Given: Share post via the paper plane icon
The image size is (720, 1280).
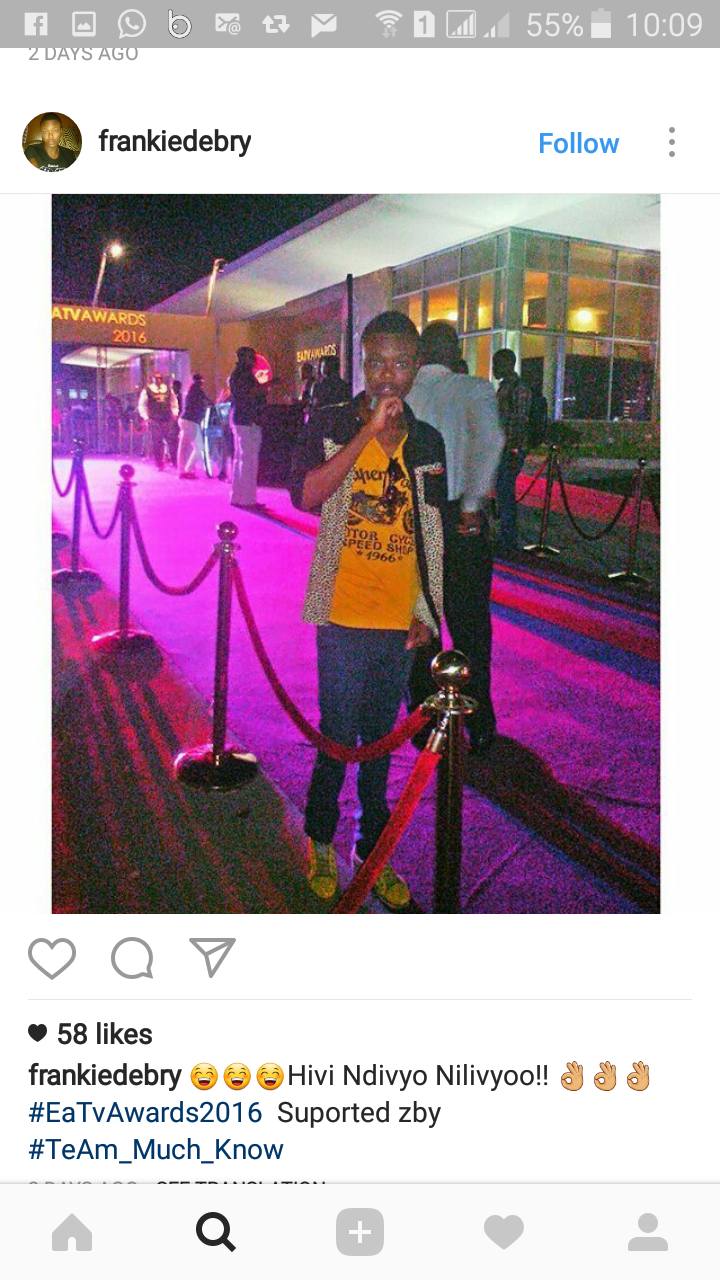Looking at the screenshot, I should point(212,957).
